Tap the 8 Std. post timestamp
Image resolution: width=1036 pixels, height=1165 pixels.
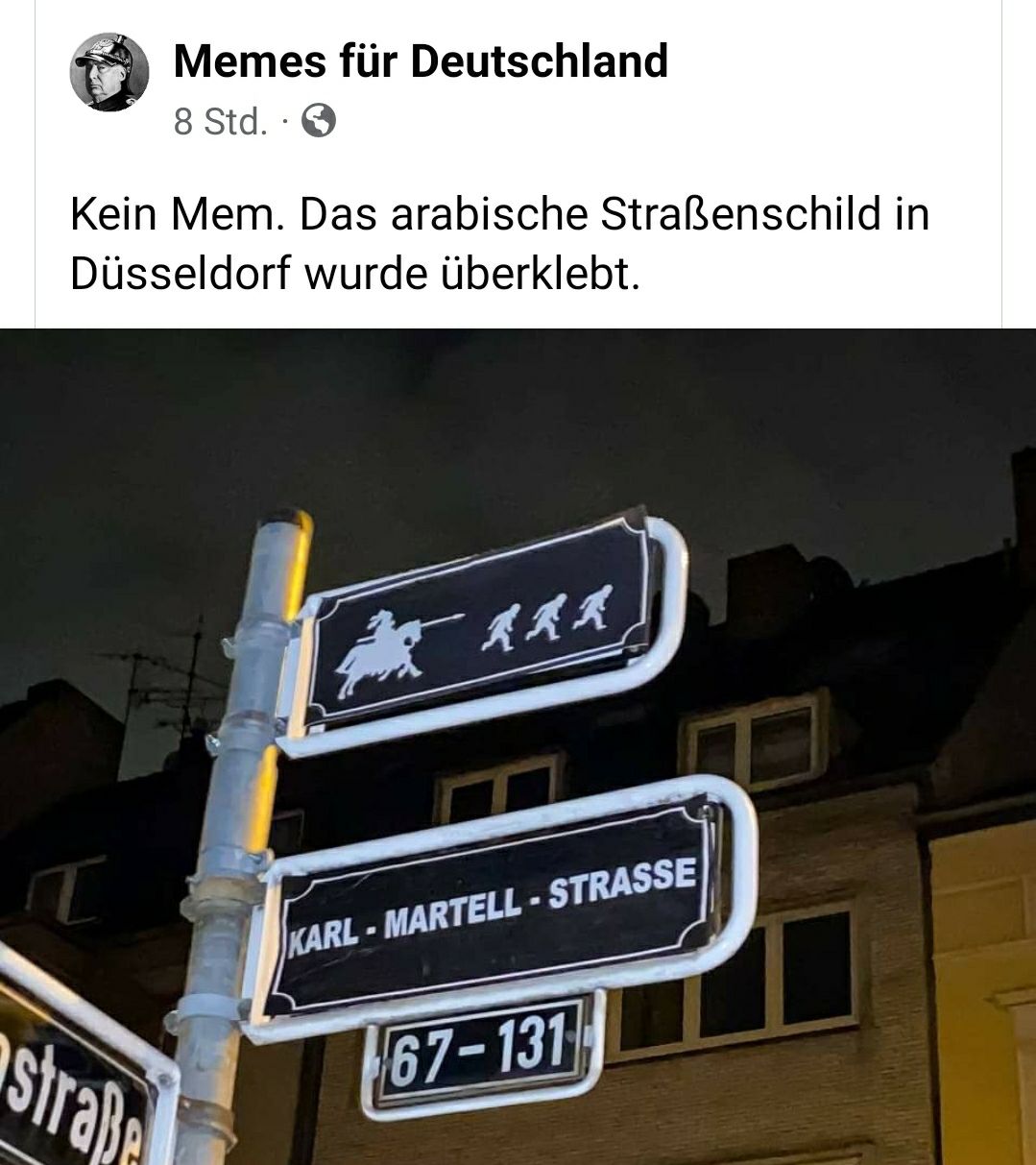point(220,122)
